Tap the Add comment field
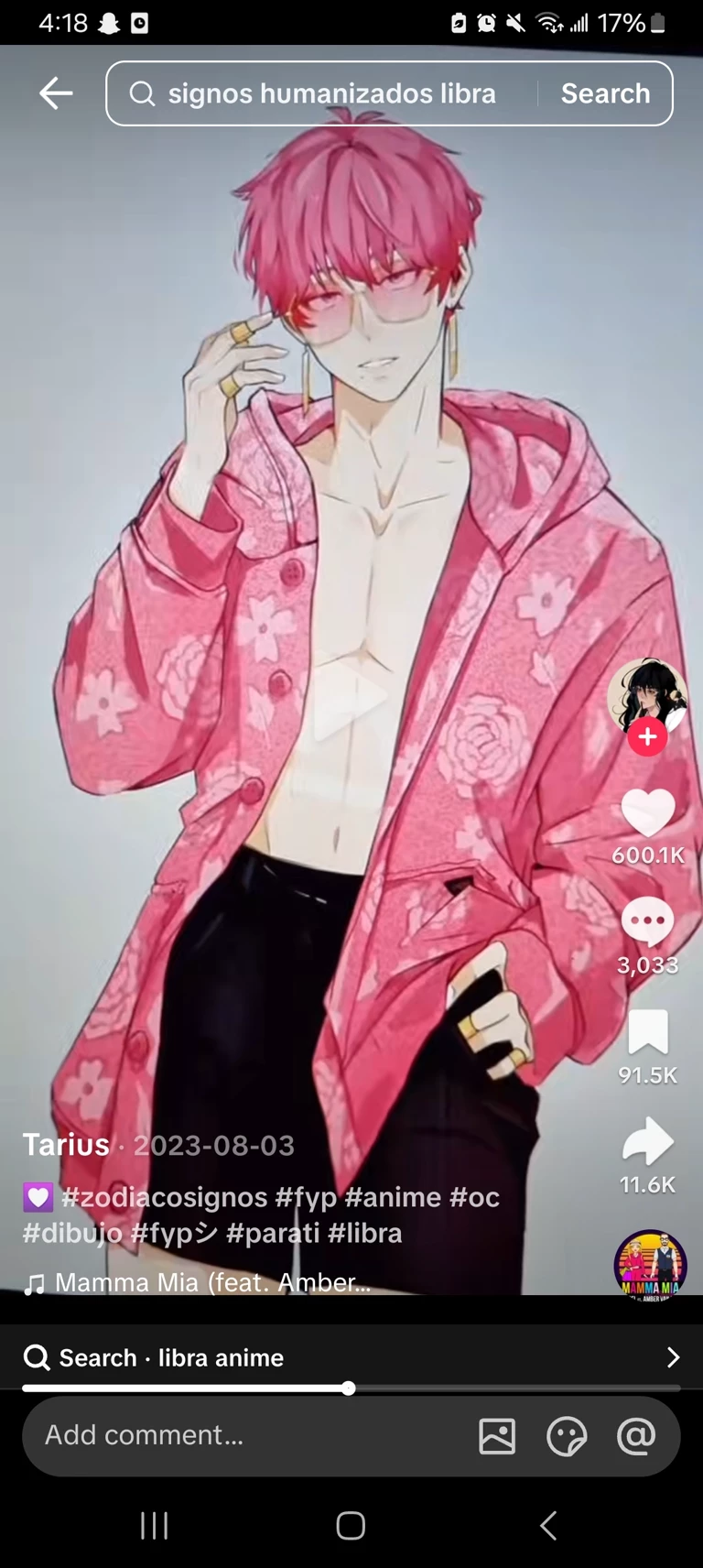The image size is (703, 1568). click(247, 1435)
